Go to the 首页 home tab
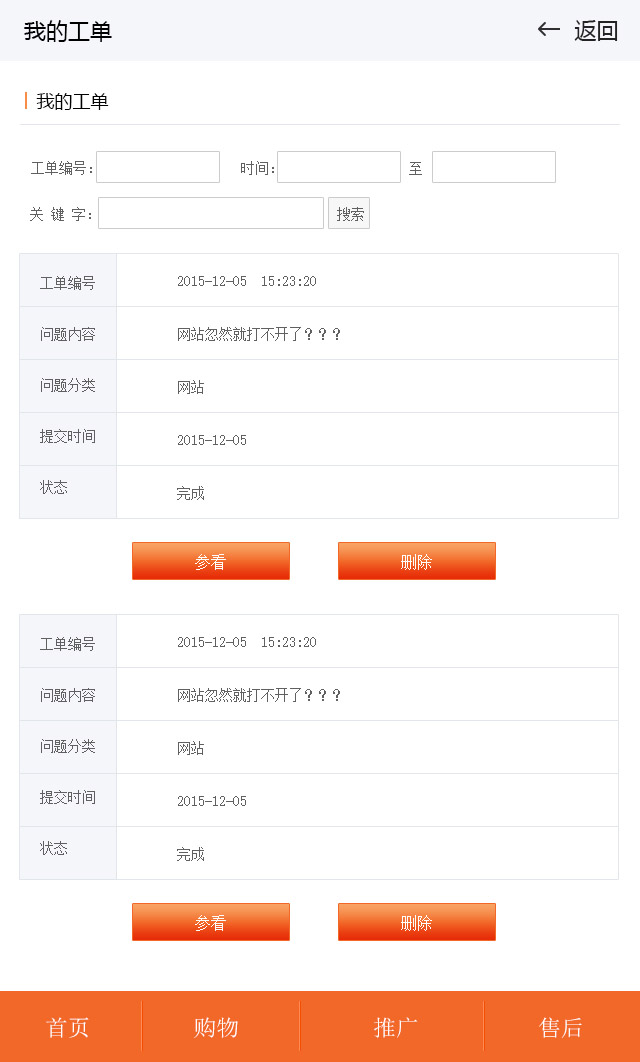Viewport: 640px width, 1062px height. click(x=68, y=1027)
